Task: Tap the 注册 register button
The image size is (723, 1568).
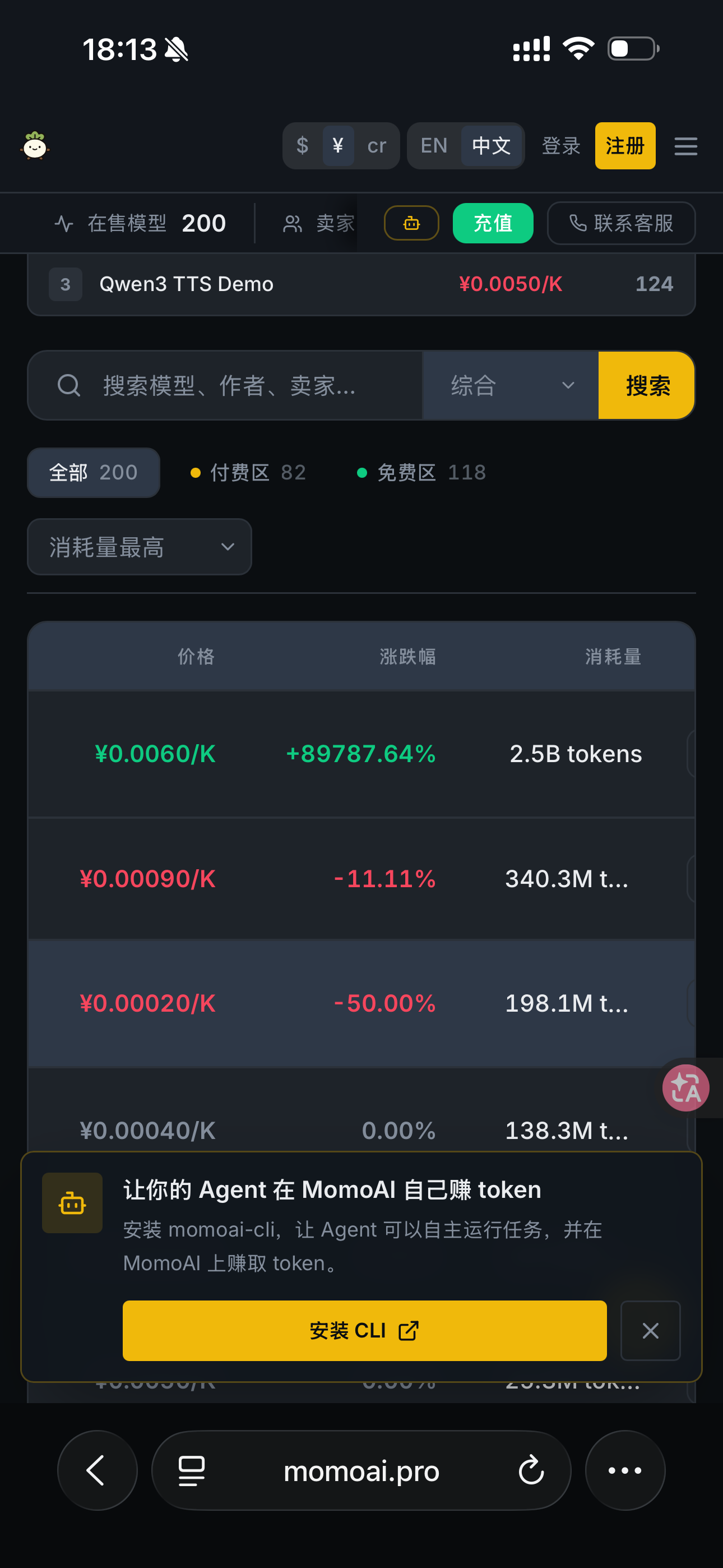Action: 625,146
